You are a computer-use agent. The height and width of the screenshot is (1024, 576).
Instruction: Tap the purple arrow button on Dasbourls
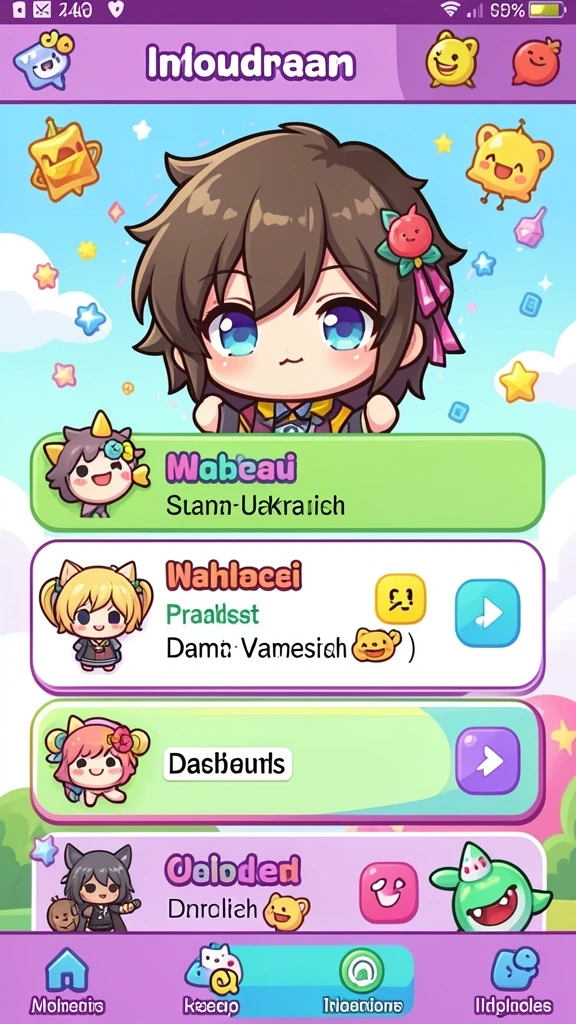tap(488, 761)
